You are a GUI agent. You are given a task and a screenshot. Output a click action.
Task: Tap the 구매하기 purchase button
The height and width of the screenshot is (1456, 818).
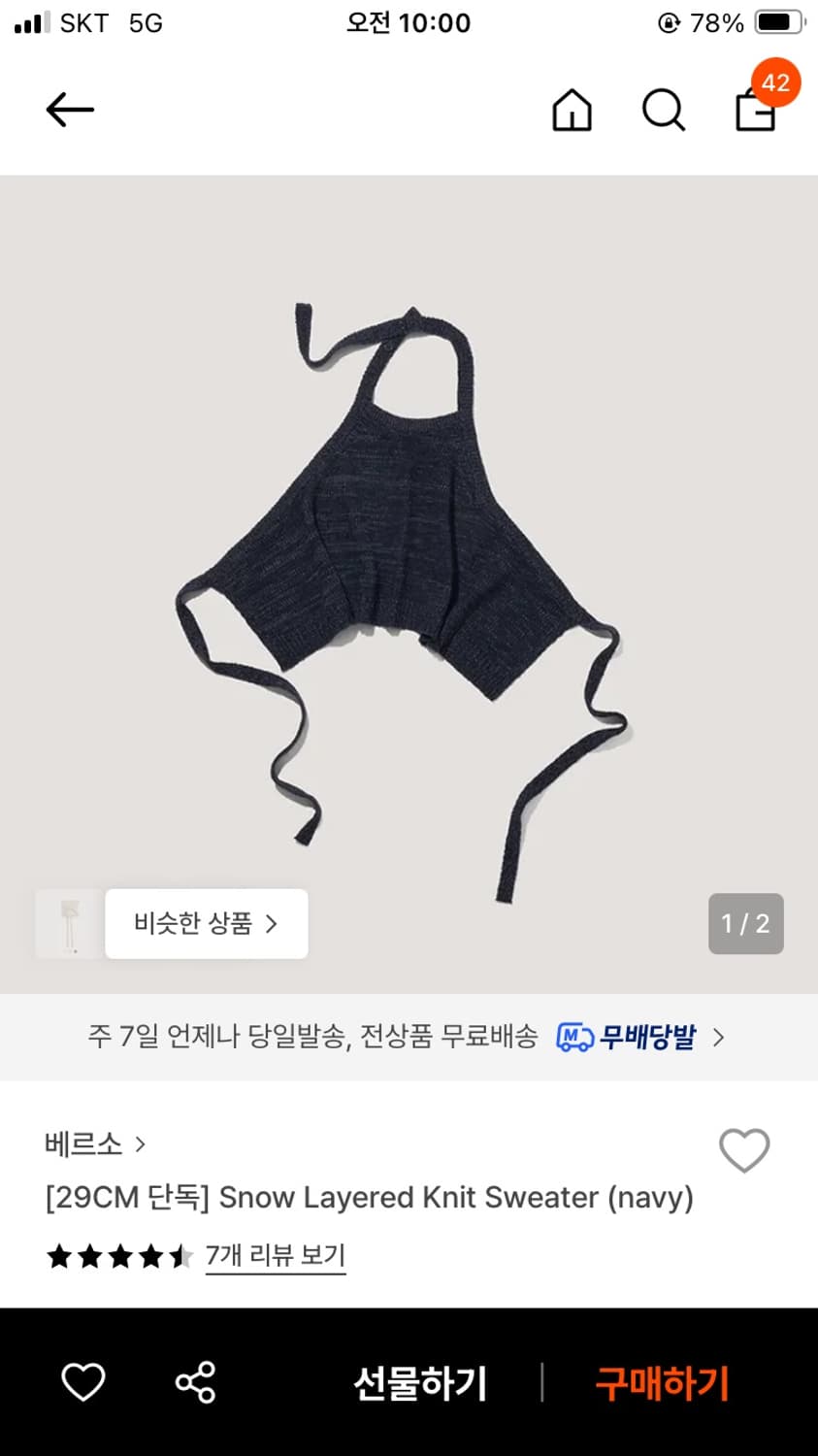tap(660, 1383)
